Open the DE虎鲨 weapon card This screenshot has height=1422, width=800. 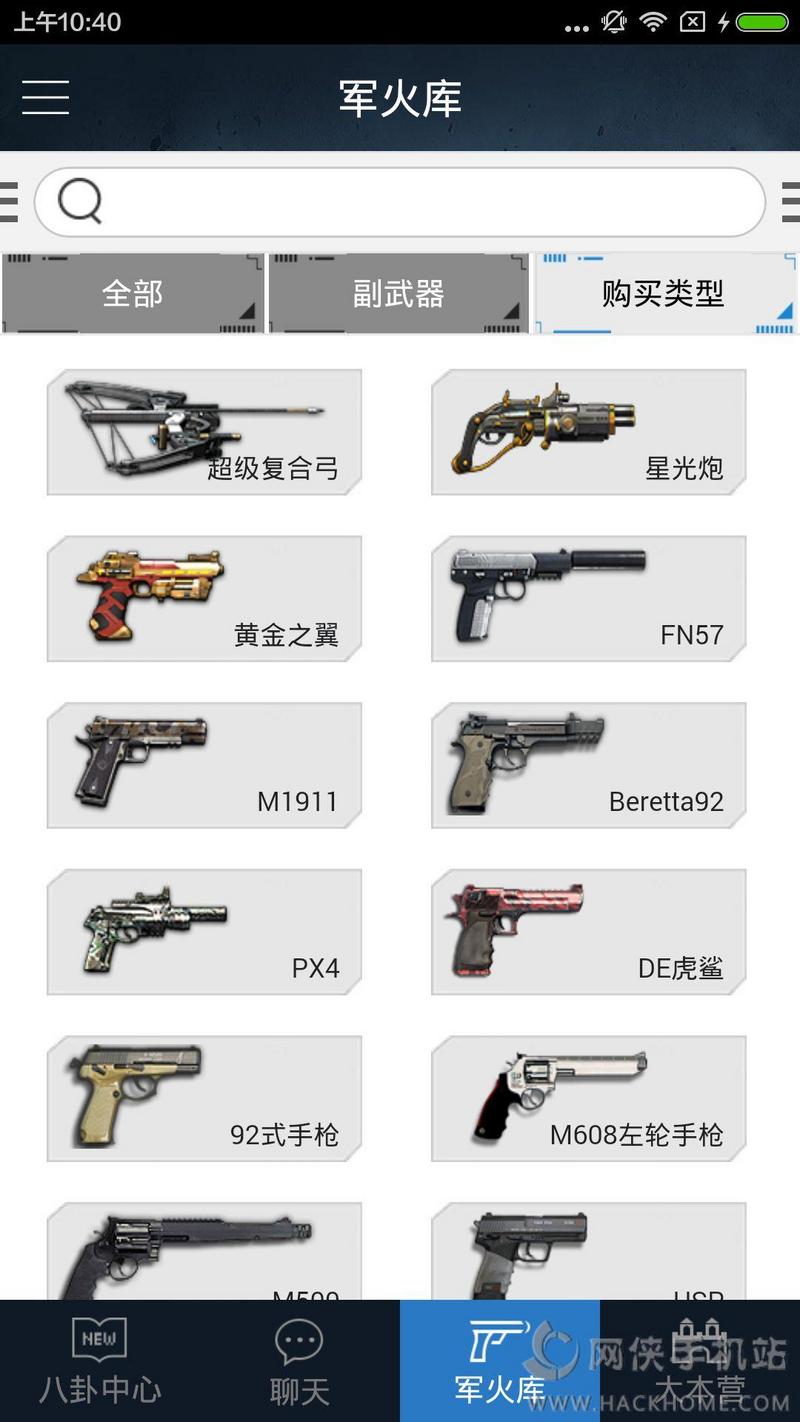click(x=588, y=932)
